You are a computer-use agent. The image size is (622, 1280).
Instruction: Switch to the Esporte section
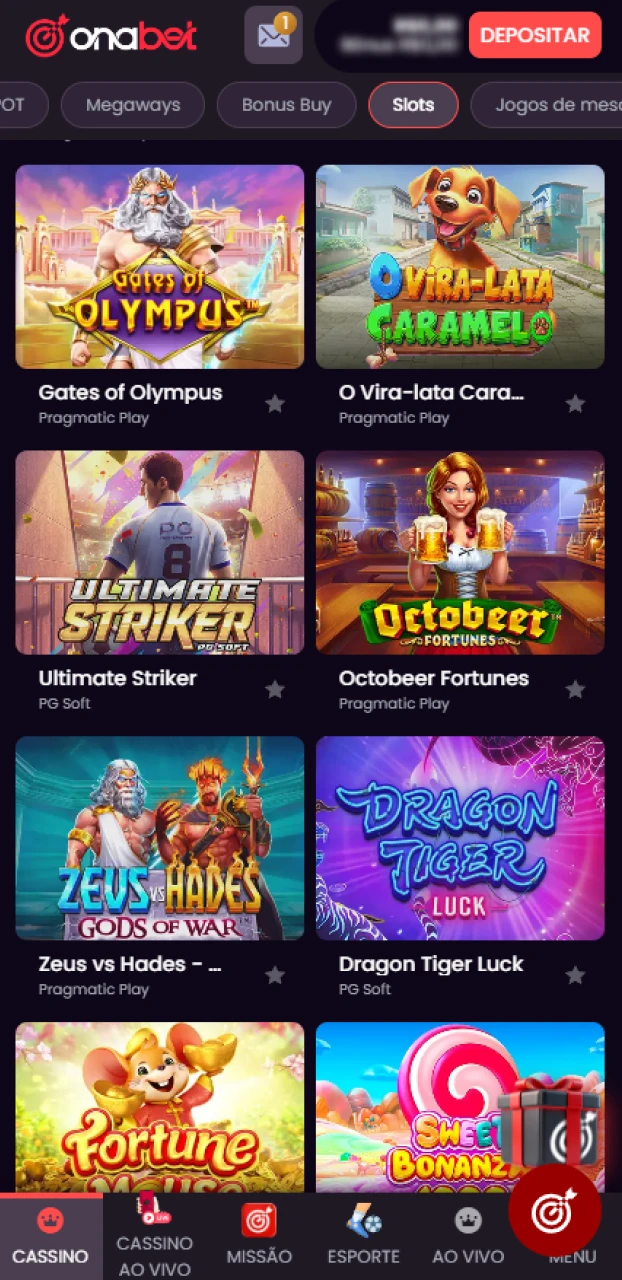[364, 1237]
